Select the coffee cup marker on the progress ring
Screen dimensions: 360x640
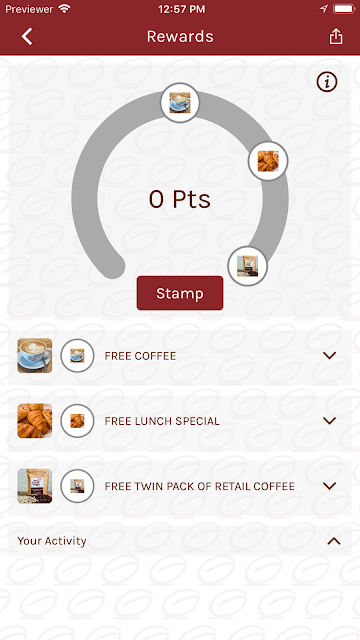coord(180,102)
